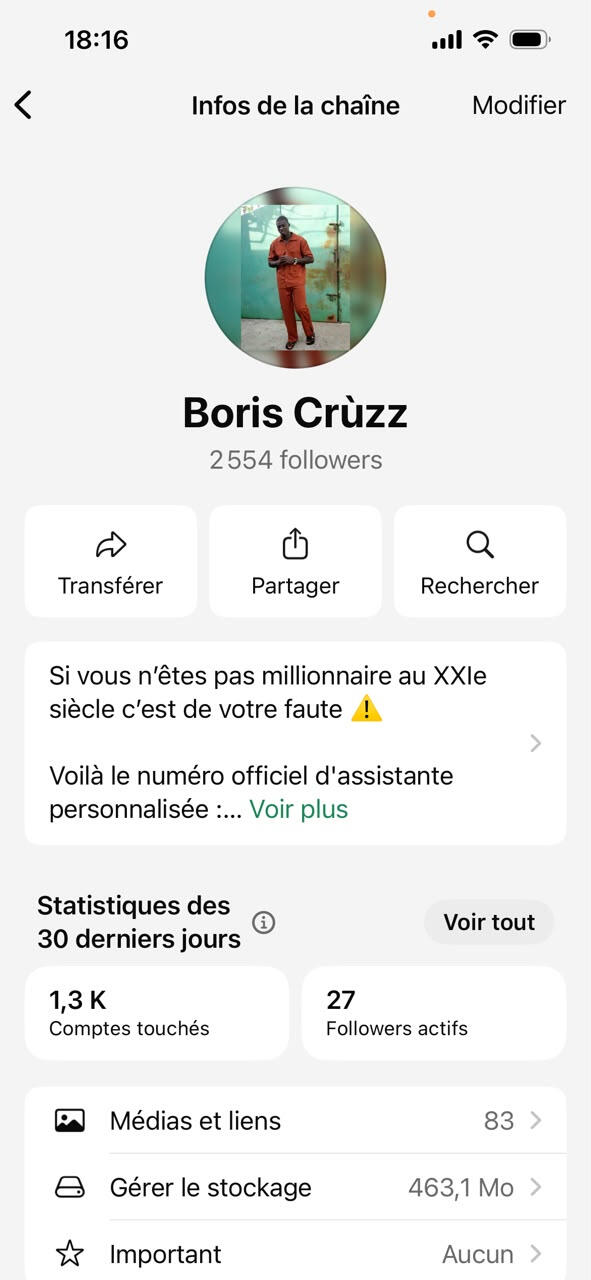This screenshot has width=591, height=1280.
Task: Open Rechercher to search the channel
Action: point(480,561)
